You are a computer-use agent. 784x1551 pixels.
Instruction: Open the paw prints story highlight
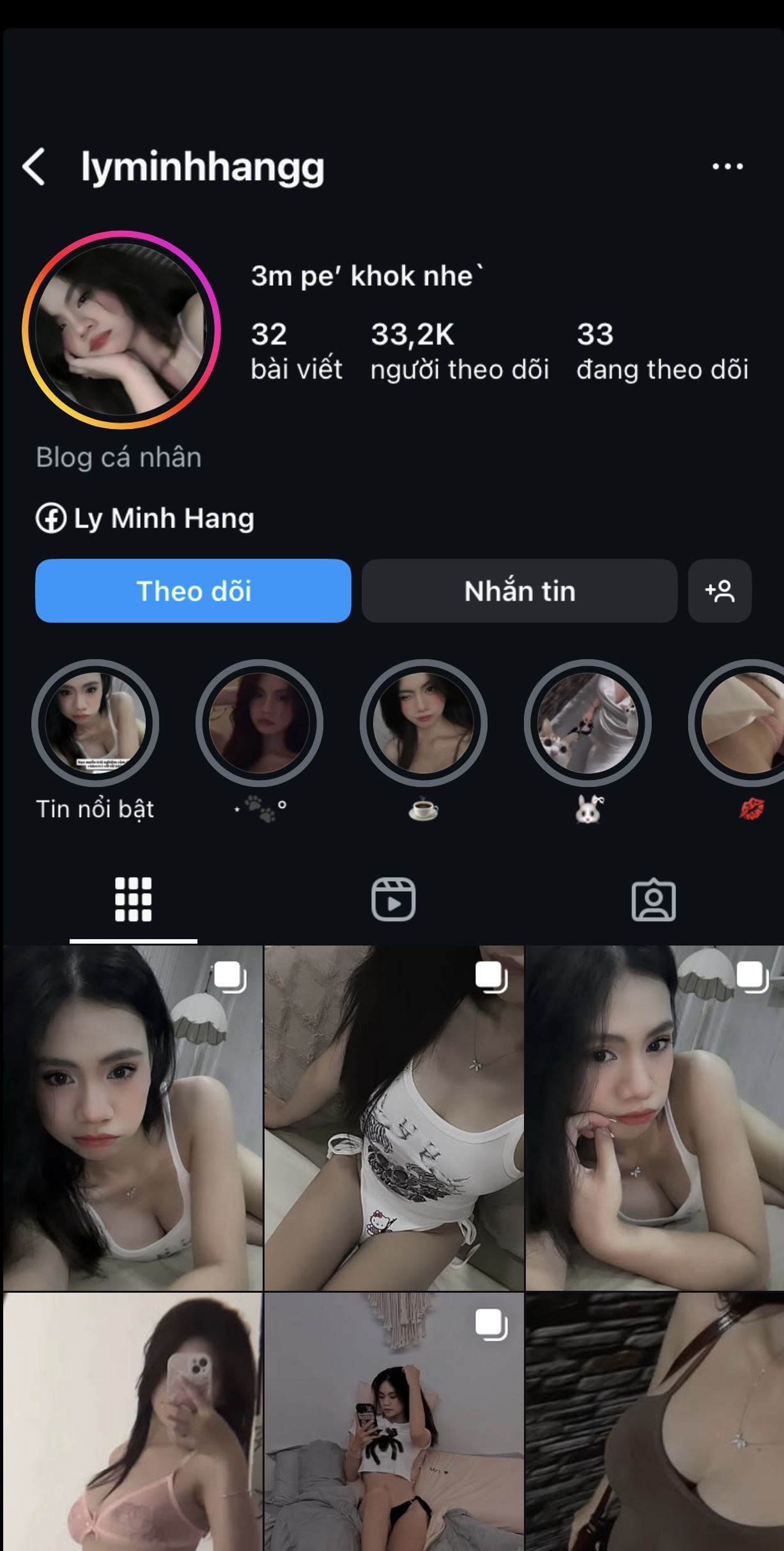click(x=259, y=723)
